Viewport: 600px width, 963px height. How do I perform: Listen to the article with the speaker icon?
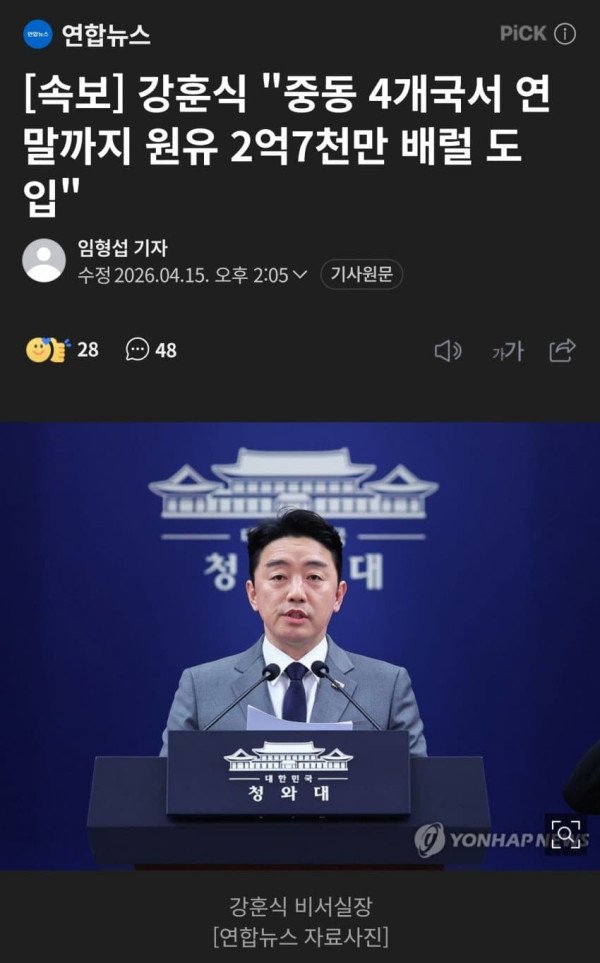click(x=447, y=350)
